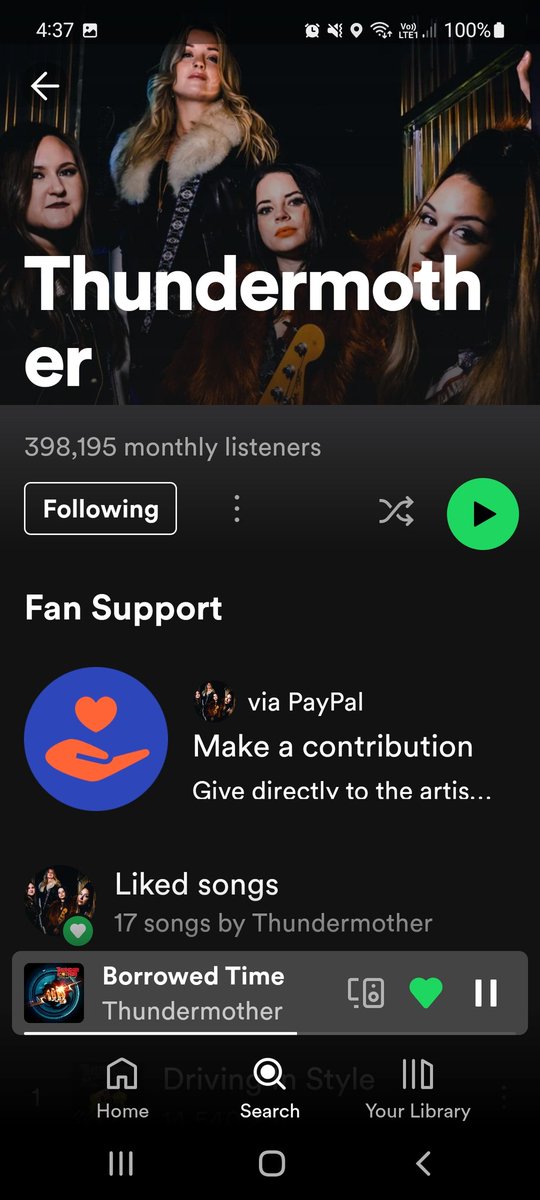The height and width of the screenshot is (1200, 540).
Task: Toggle shuffle play for the artist
Action: pos(396,513)
